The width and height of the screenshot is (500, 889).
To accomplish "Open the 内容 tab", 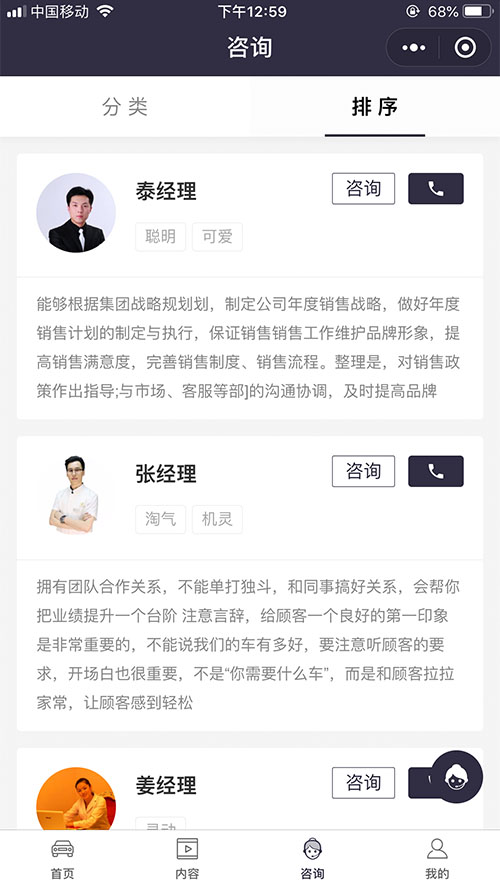I will (x=187, y=859).
